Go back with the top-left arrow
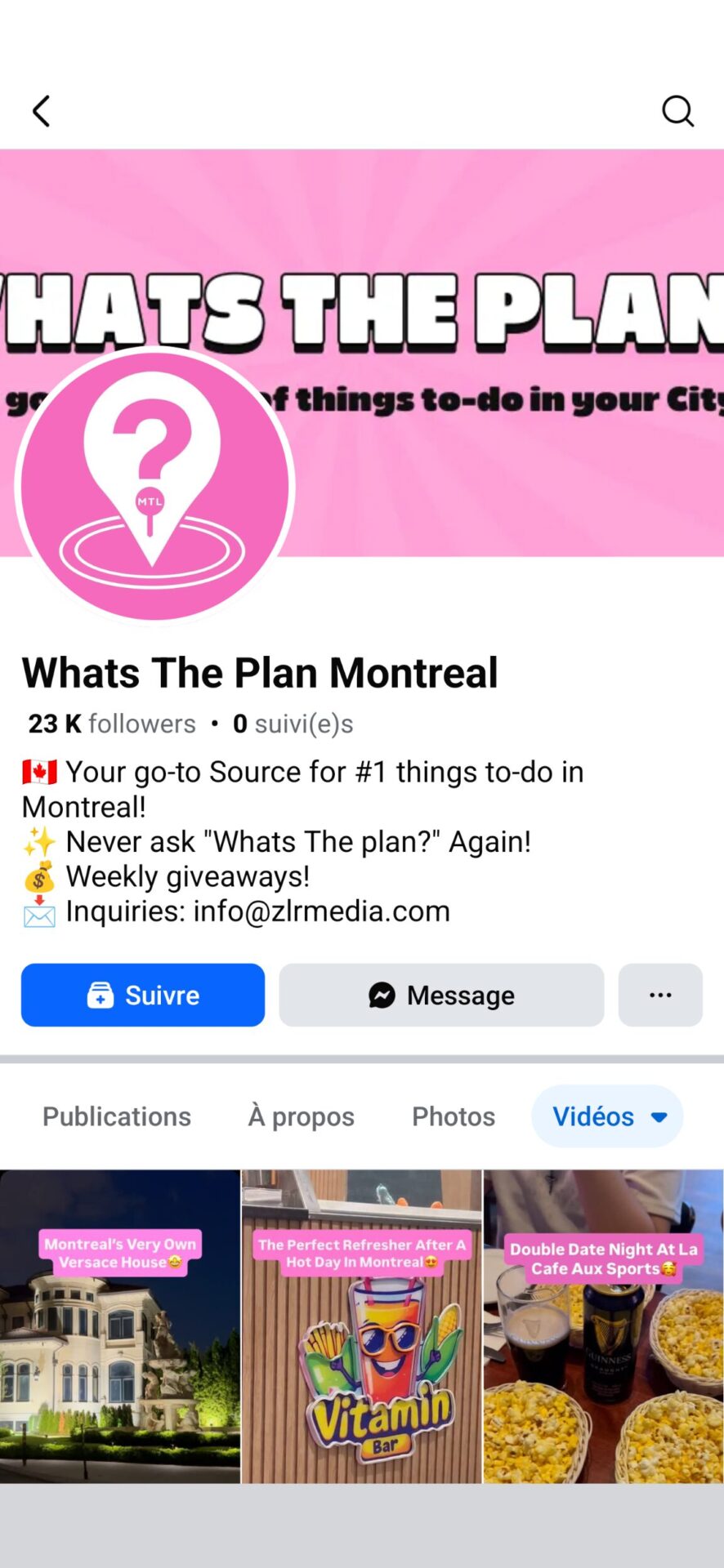724x1568 pixels. point(41,111)
